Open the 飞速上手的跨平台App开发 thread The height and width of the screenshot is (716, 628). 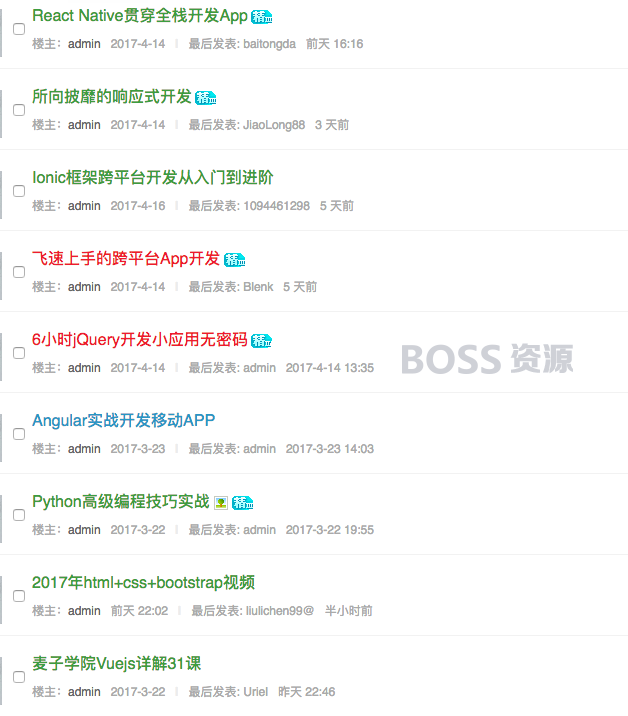tap(126, 259)
